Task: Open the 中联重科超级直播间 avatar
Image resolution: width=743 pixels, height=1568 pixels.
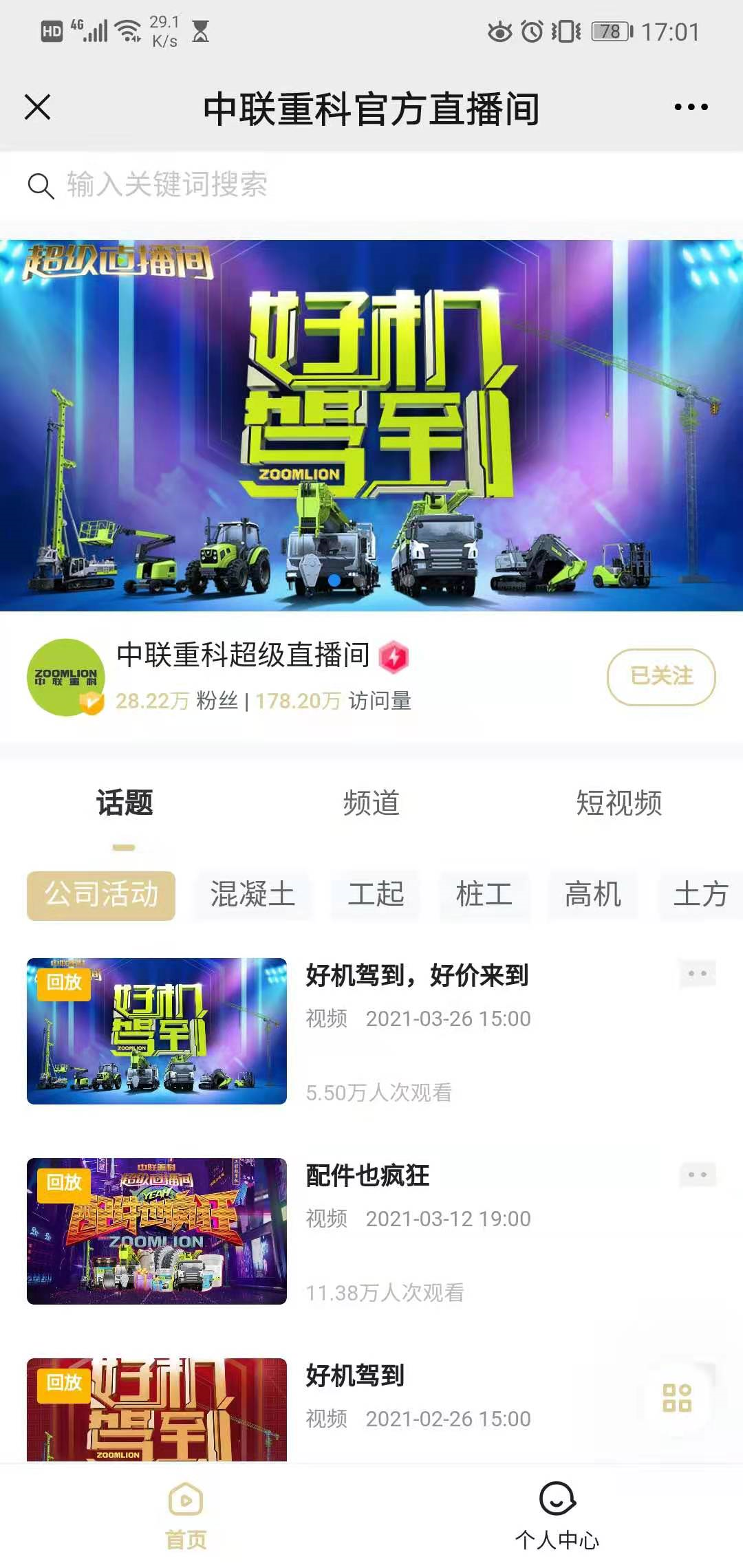Action: click(x=66, y=677)
